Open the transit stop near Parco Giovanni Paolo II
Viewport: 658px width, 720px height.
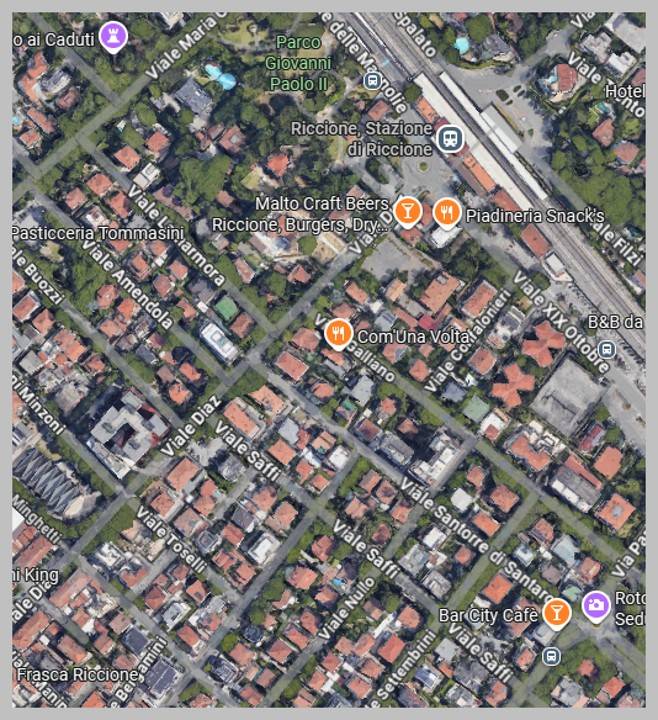point(373,80)
